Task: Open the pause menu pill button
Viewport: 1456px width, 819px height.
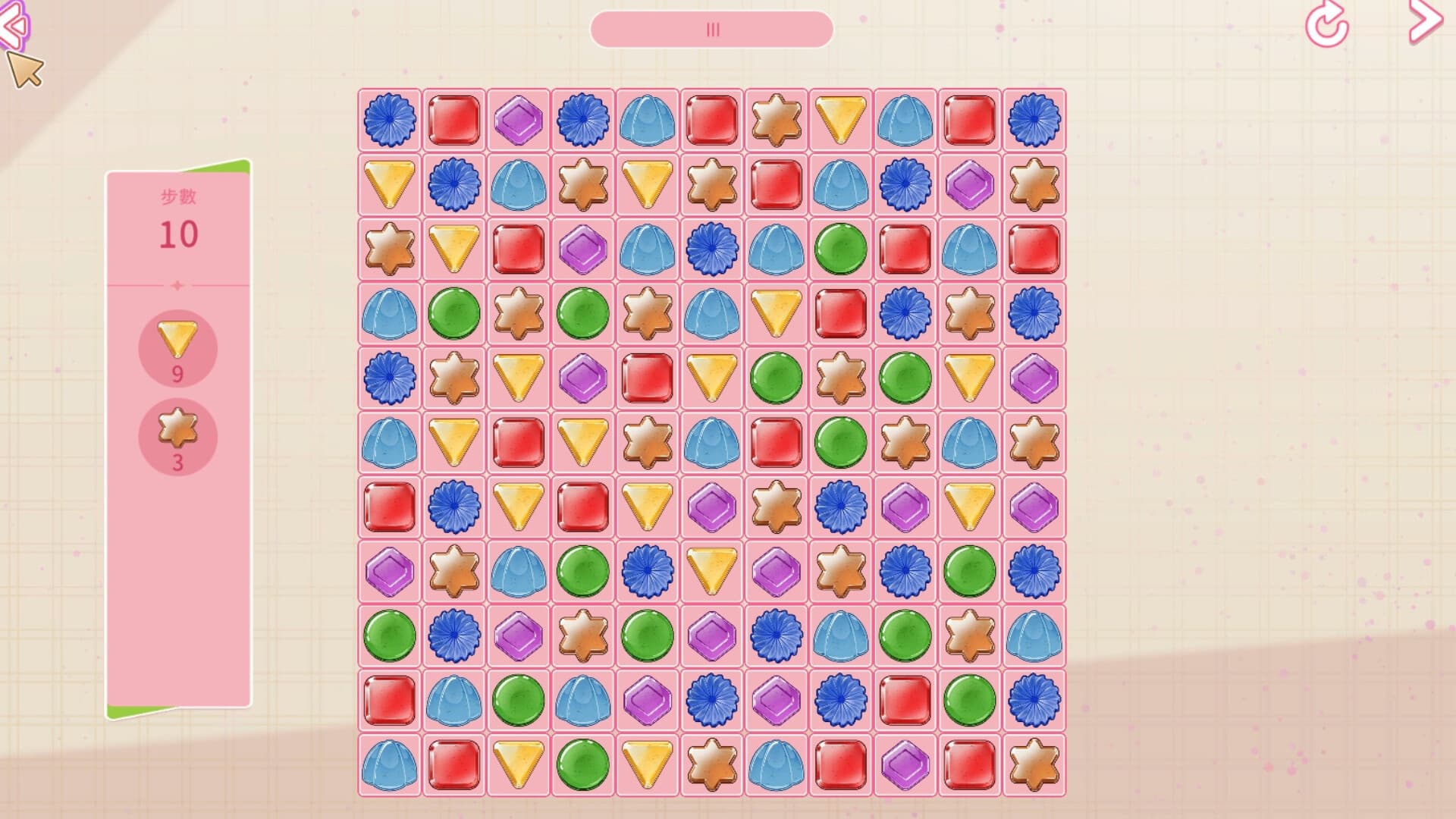Action: click(711, 30)
